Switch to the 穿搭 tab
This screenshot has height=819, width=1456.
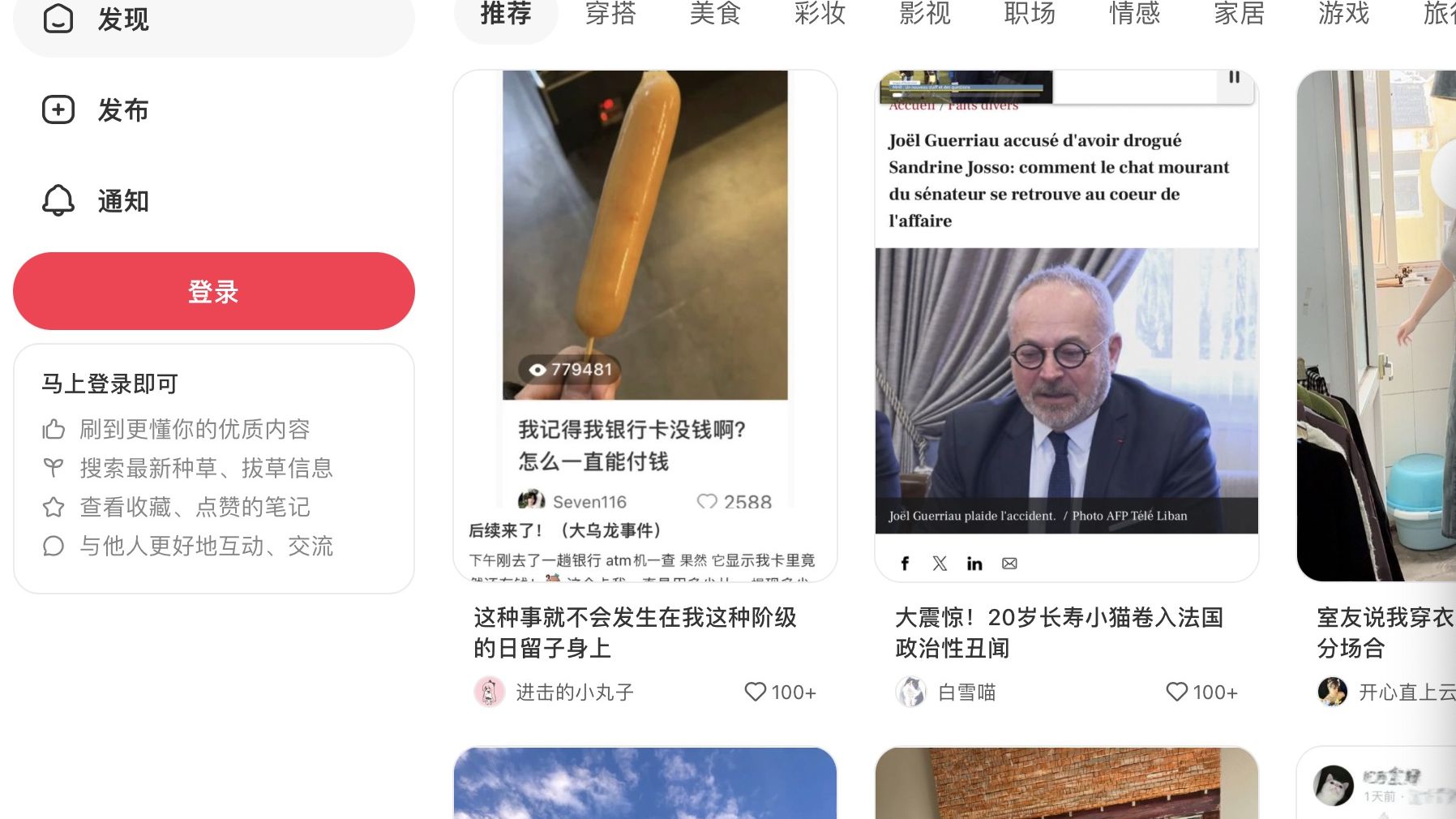point(610,14)
